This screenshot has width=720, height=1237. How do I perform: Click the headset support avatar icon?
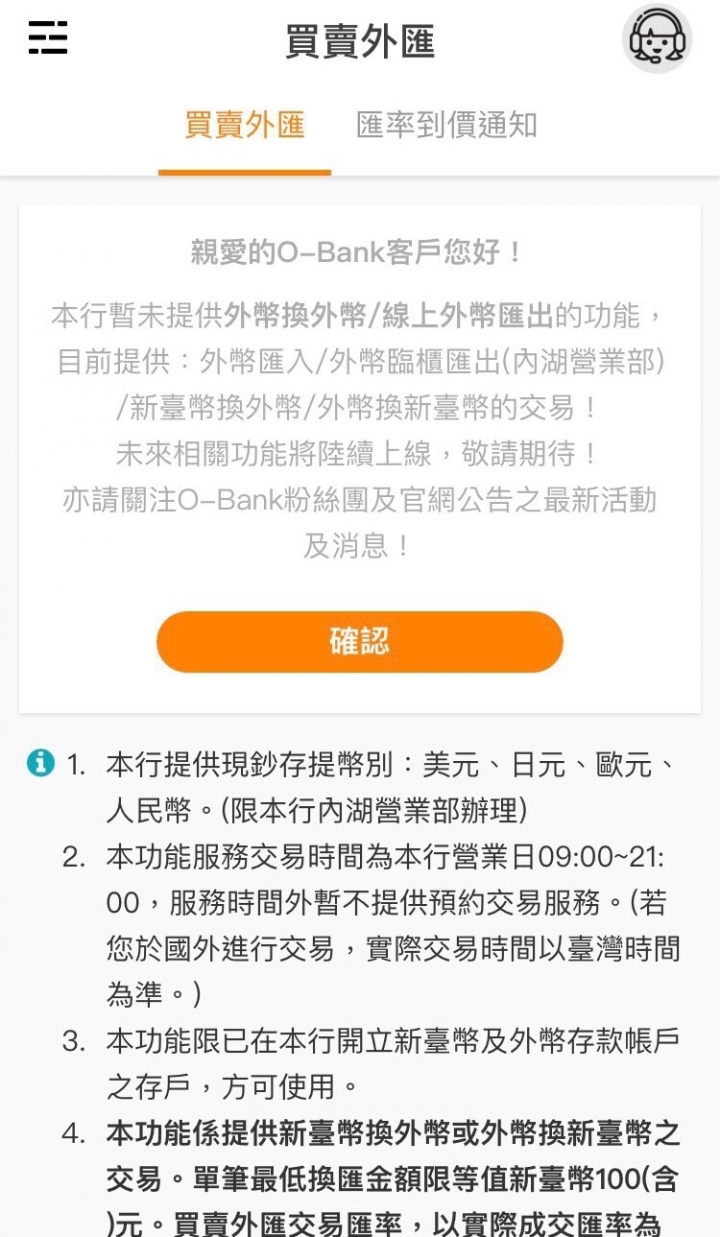(x=657, y=37)
